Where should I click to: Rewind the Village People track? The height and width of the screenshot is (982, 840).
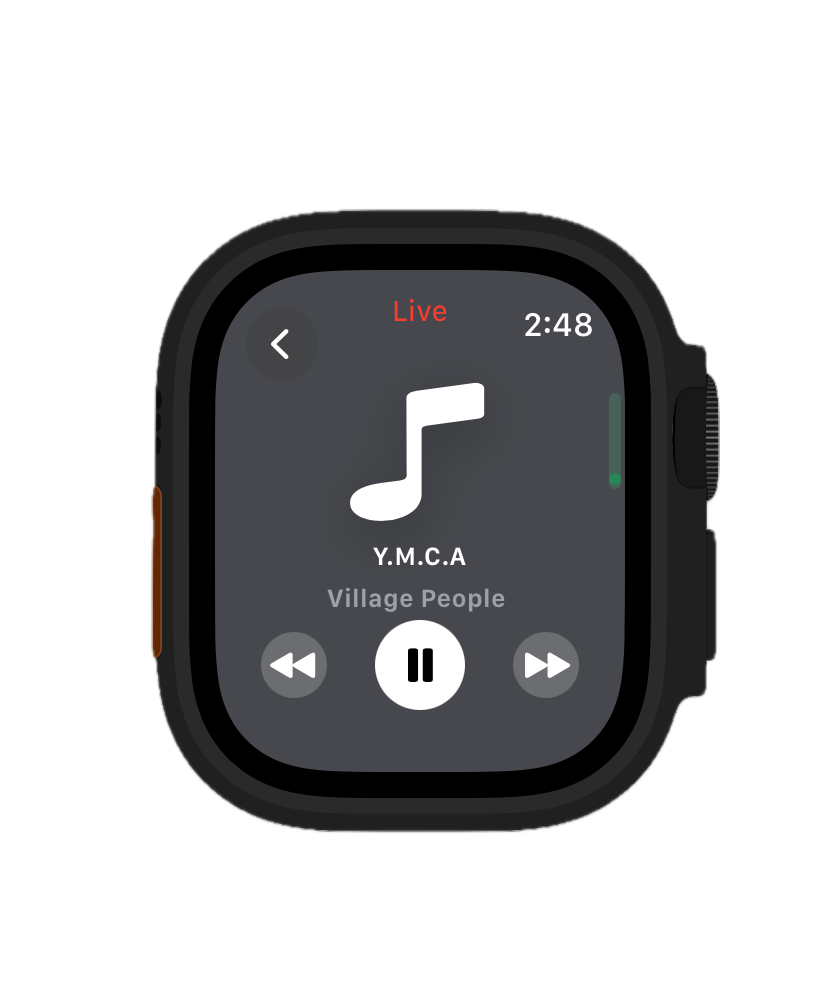coord(294,665)
